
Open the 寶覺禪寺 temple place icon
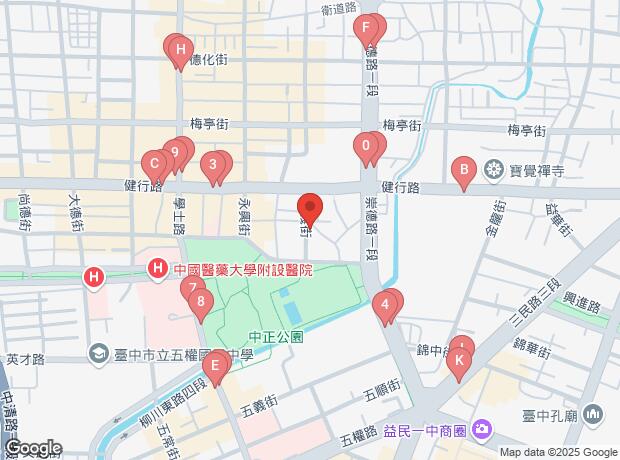[495, 170]
